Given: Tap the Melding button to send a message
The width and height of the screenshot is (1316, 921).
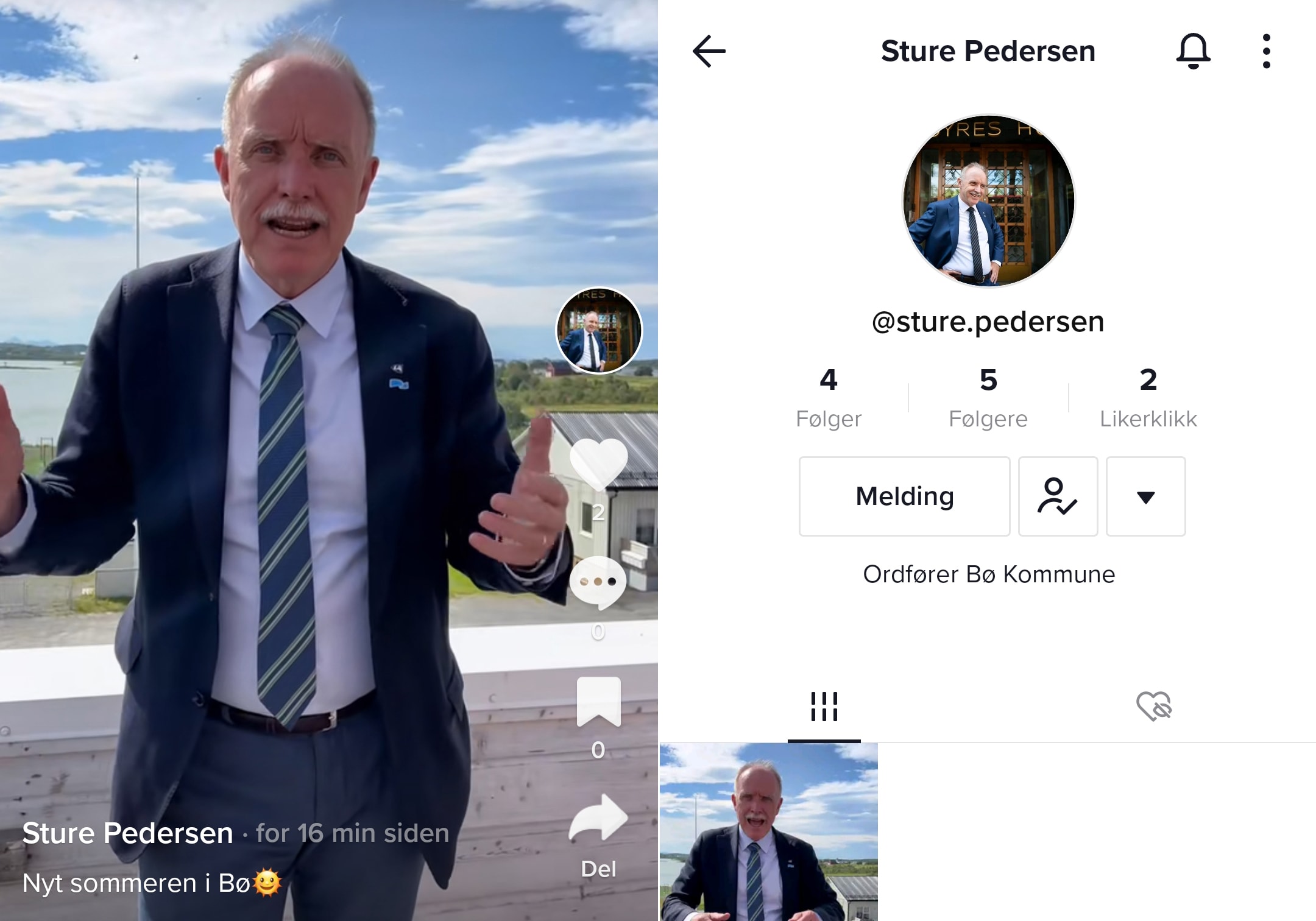Looking at the screenshot, I should point(904,496).
